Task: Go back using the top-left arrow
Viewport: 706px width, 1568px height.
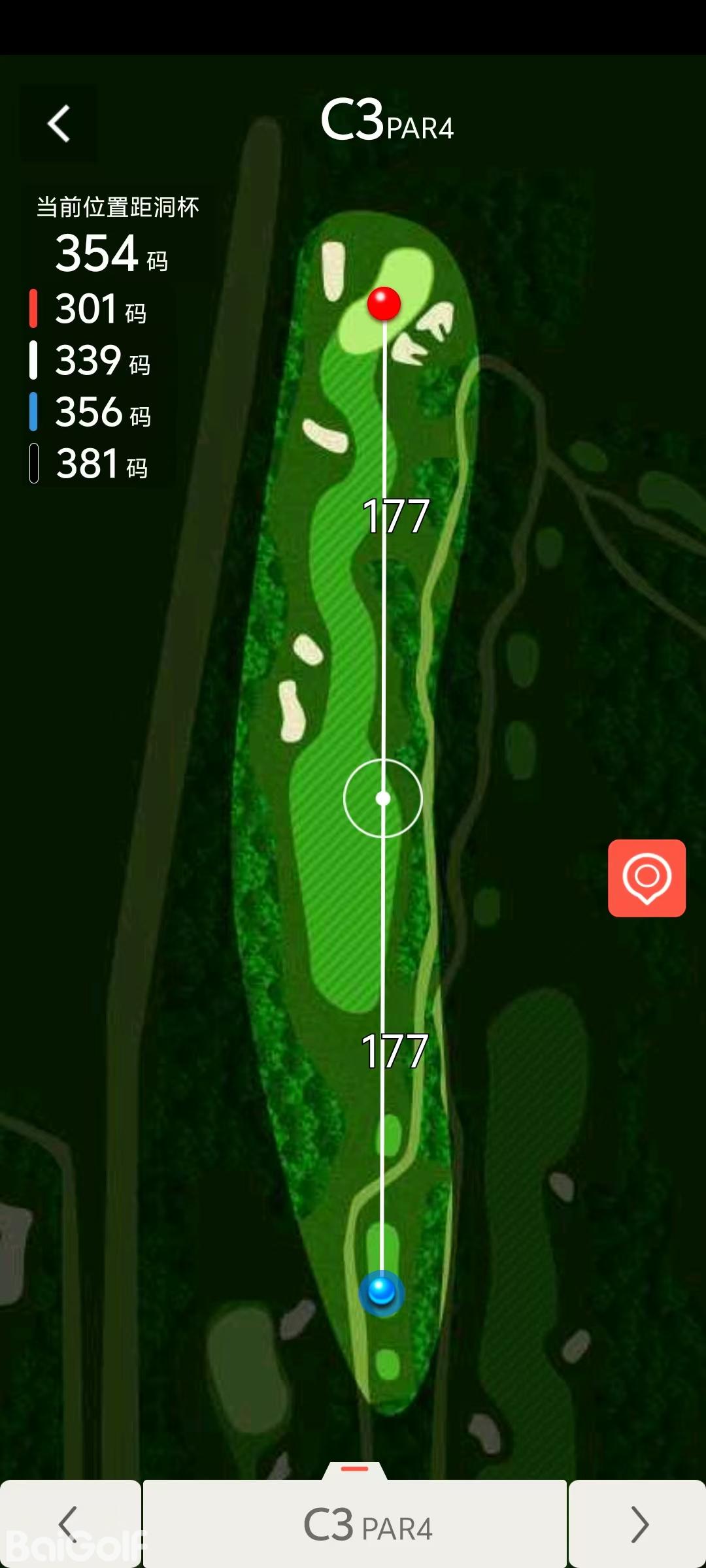Action: (59, 123)
